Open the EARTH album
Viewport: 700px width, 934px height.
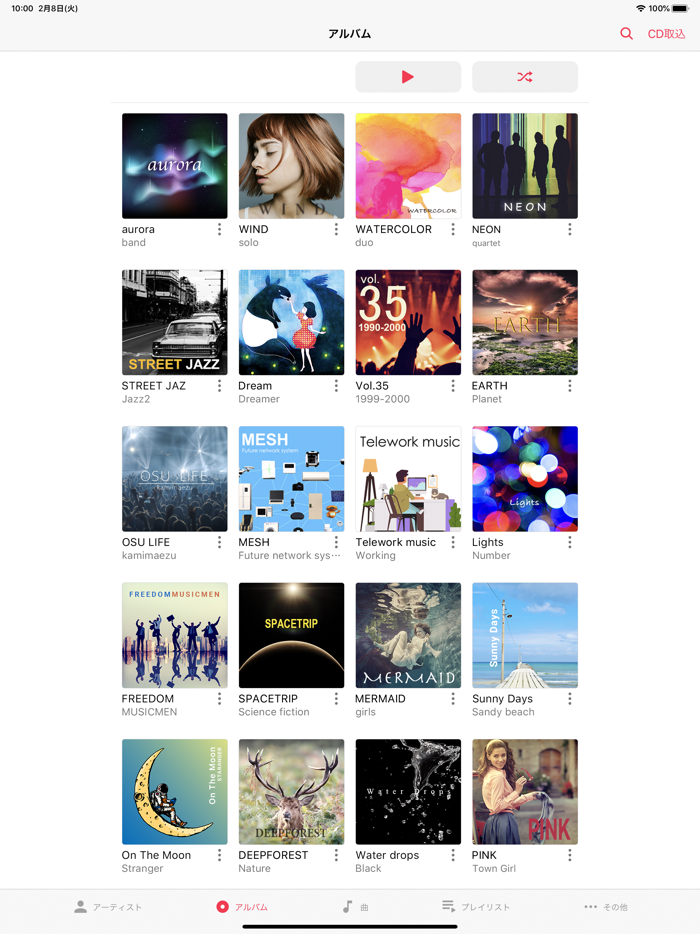[525, 322]
